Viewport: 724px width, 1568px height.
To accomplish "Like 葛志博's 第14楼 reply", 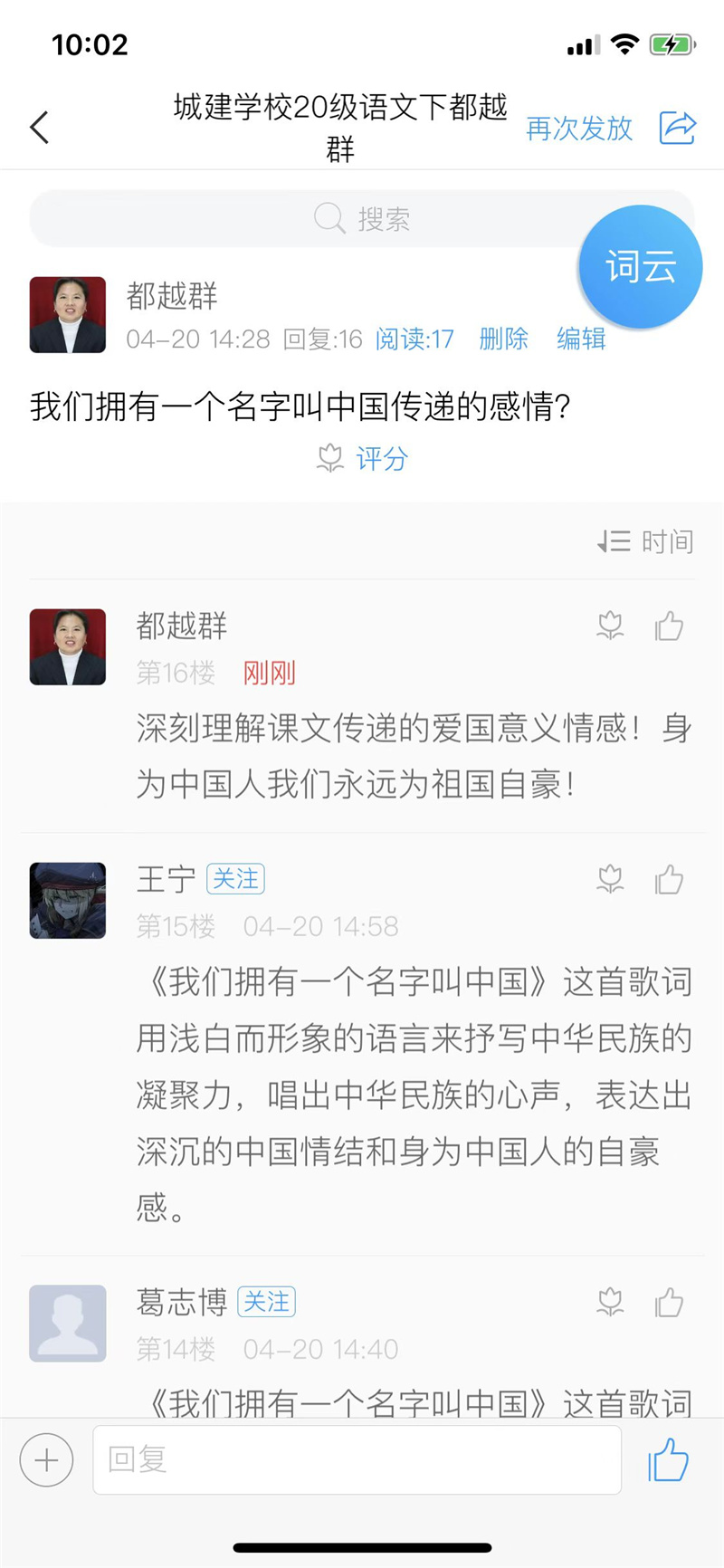I will (669, 1303).
